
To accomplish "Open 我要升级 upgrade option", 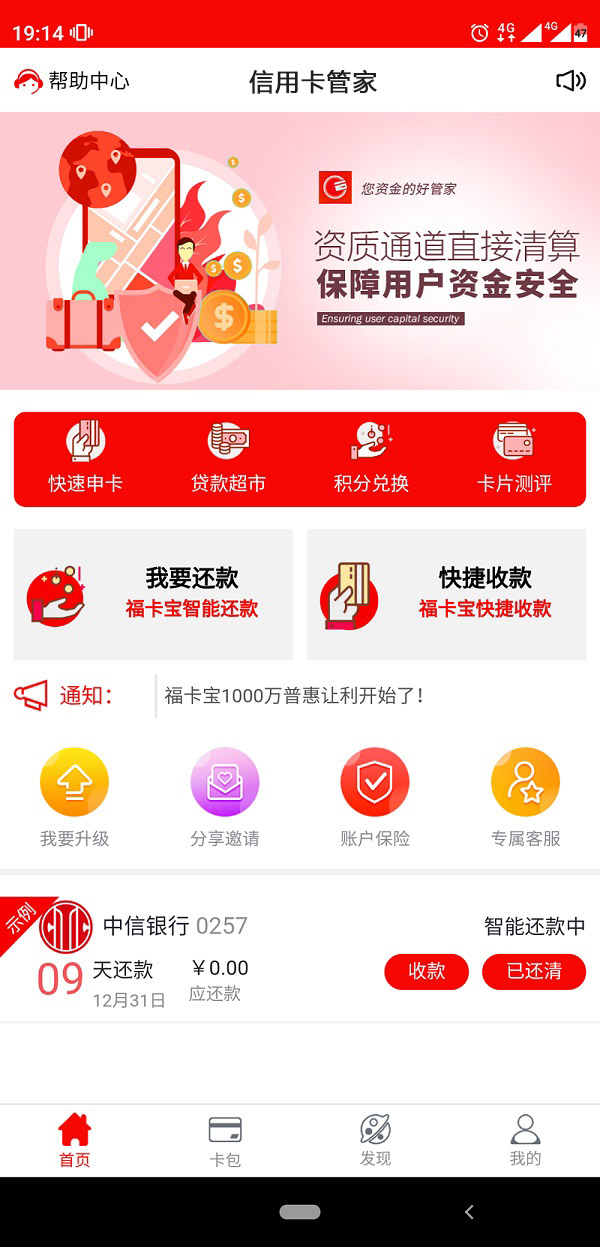I will tap(74, 798).
